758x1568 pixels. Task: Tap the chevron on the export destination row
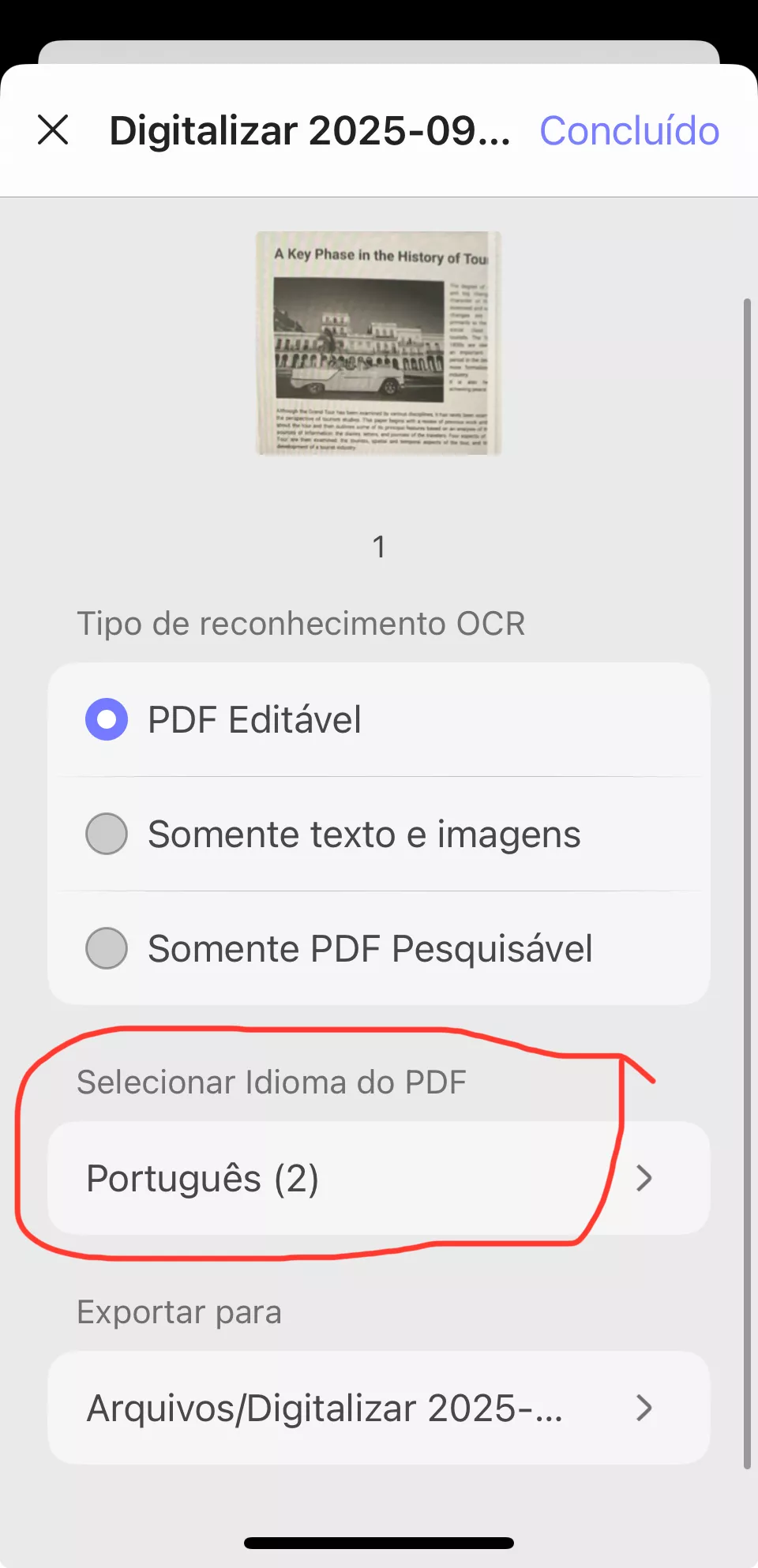tap(645, 1407)
